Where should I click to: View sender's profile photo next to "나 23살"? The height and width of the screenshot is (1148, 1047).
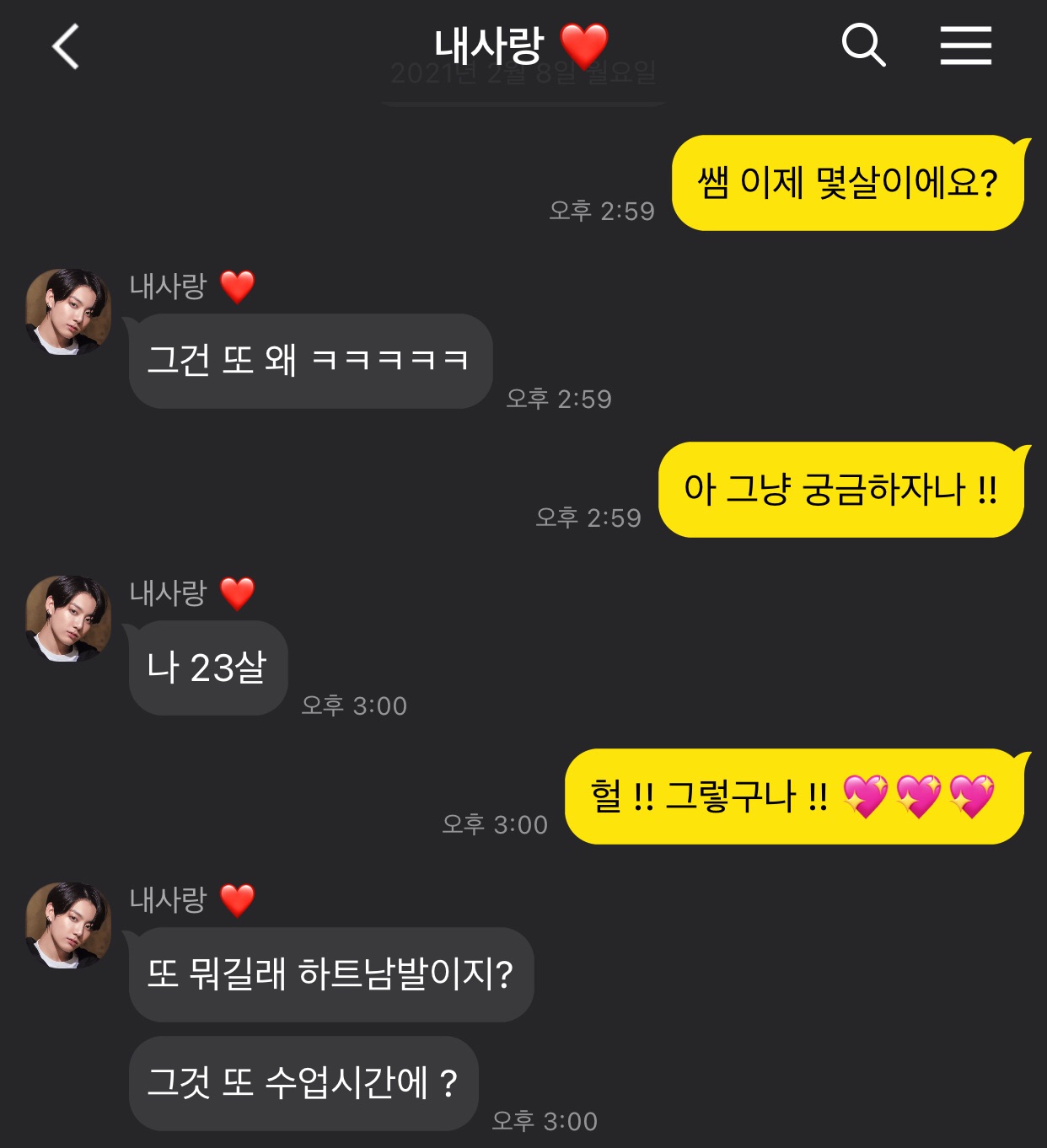tap(68, 618)
